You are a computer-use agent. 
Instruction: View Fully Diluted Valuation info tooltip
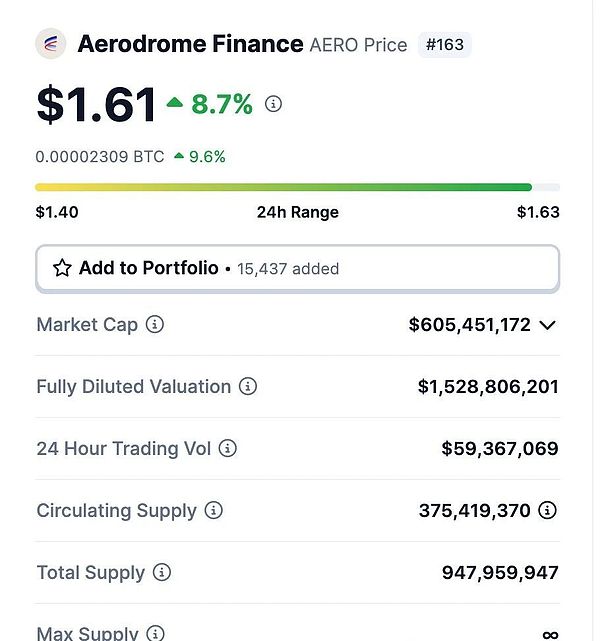248,386
